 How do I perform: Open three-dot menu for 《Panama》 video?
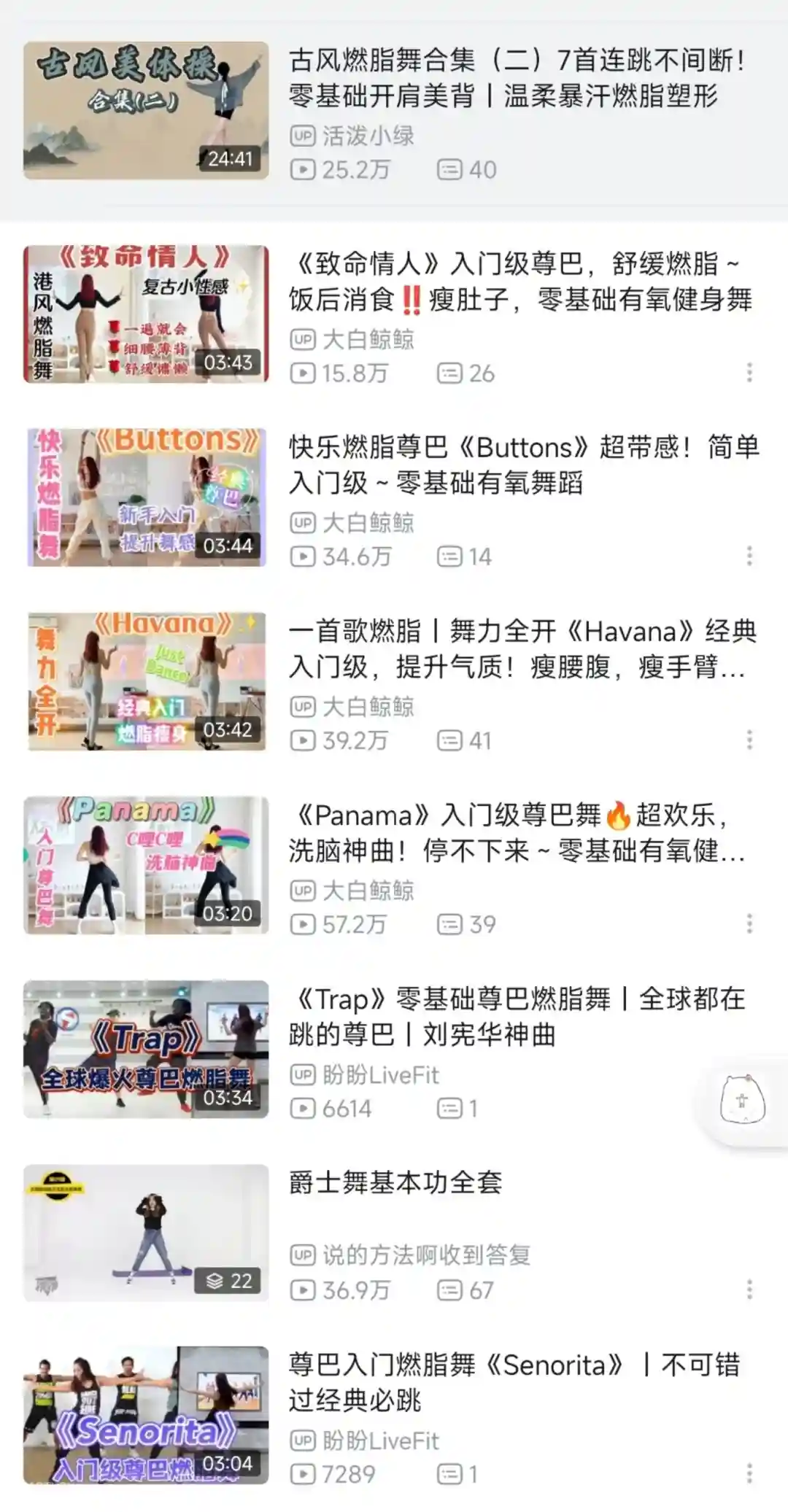(749, 924)
